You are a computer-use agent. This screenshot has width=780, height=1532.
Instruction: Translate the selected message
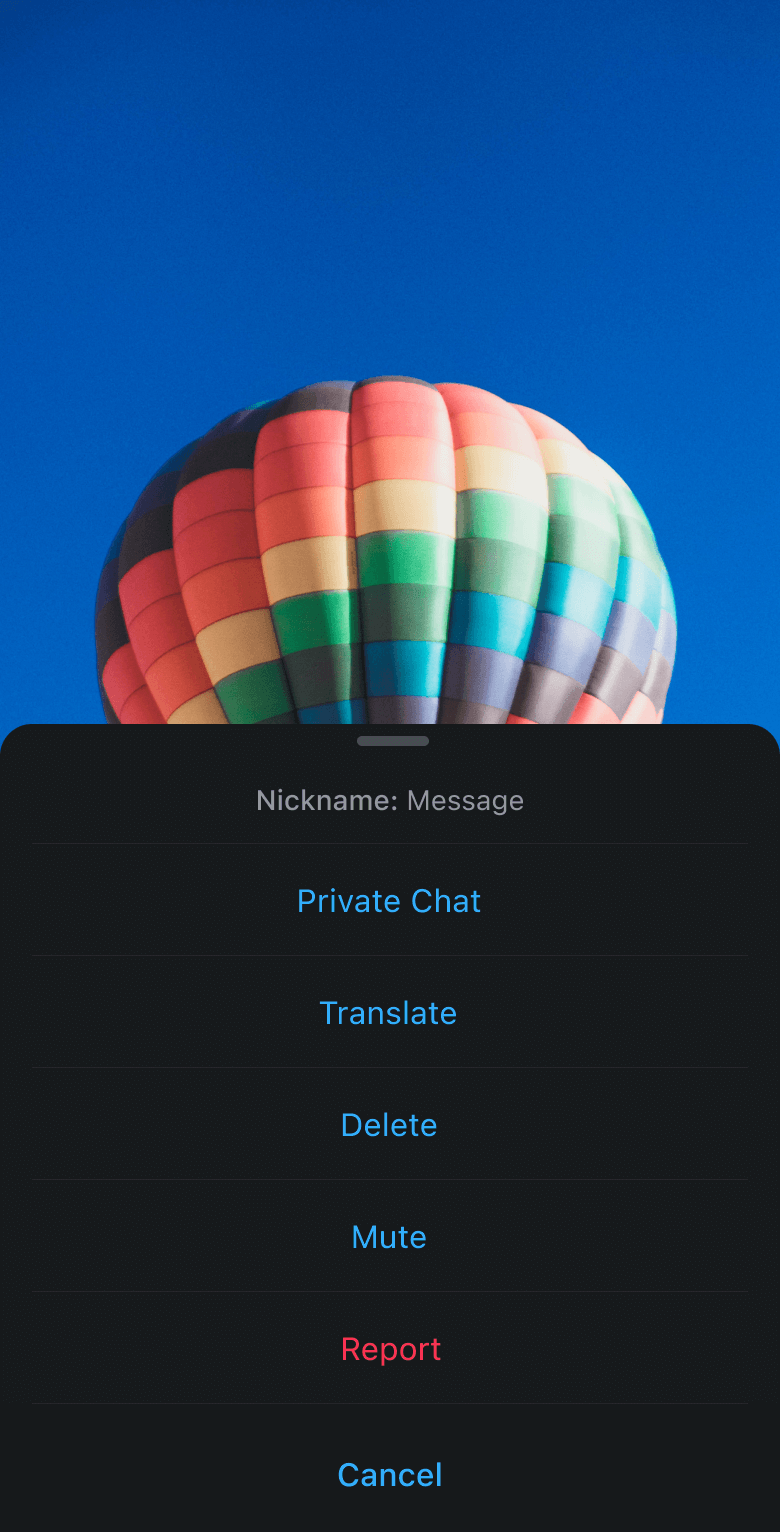pyautogui.click(x=389, y=1013)
